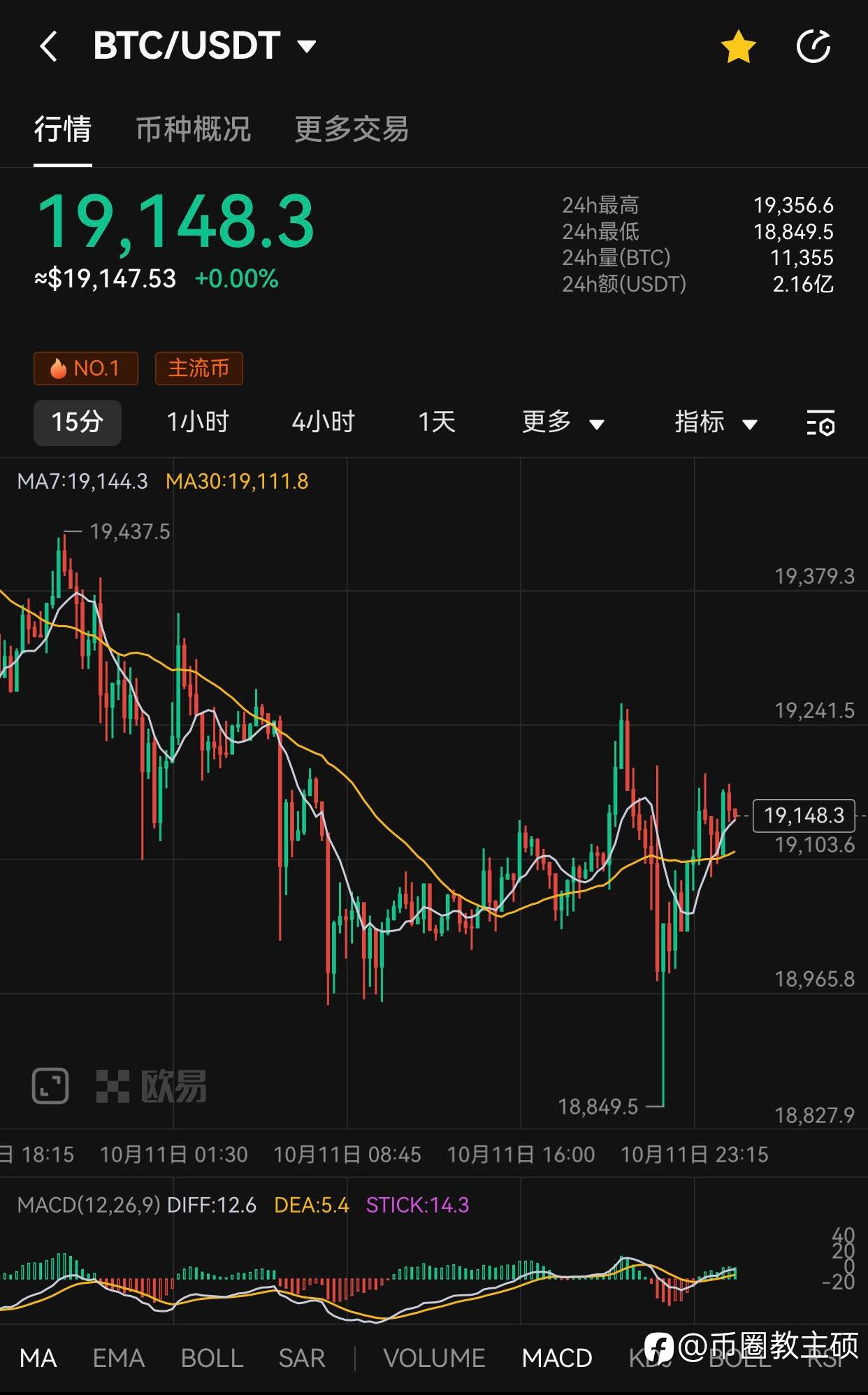Tap the 主流币 tag
This screenshot has height=1395, width=868.
coord(198,369)
